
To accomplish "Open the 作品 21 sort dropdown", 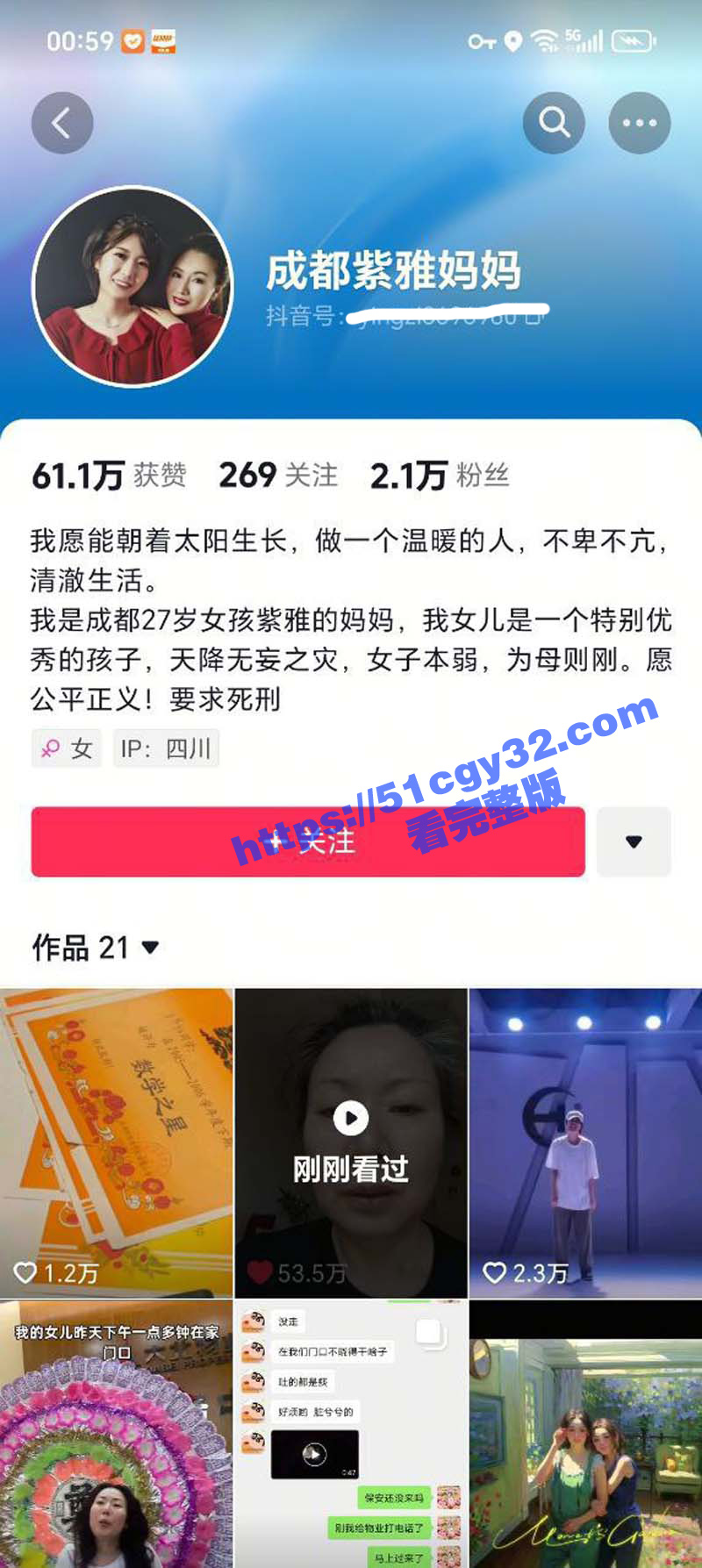I will pos(97,948).
